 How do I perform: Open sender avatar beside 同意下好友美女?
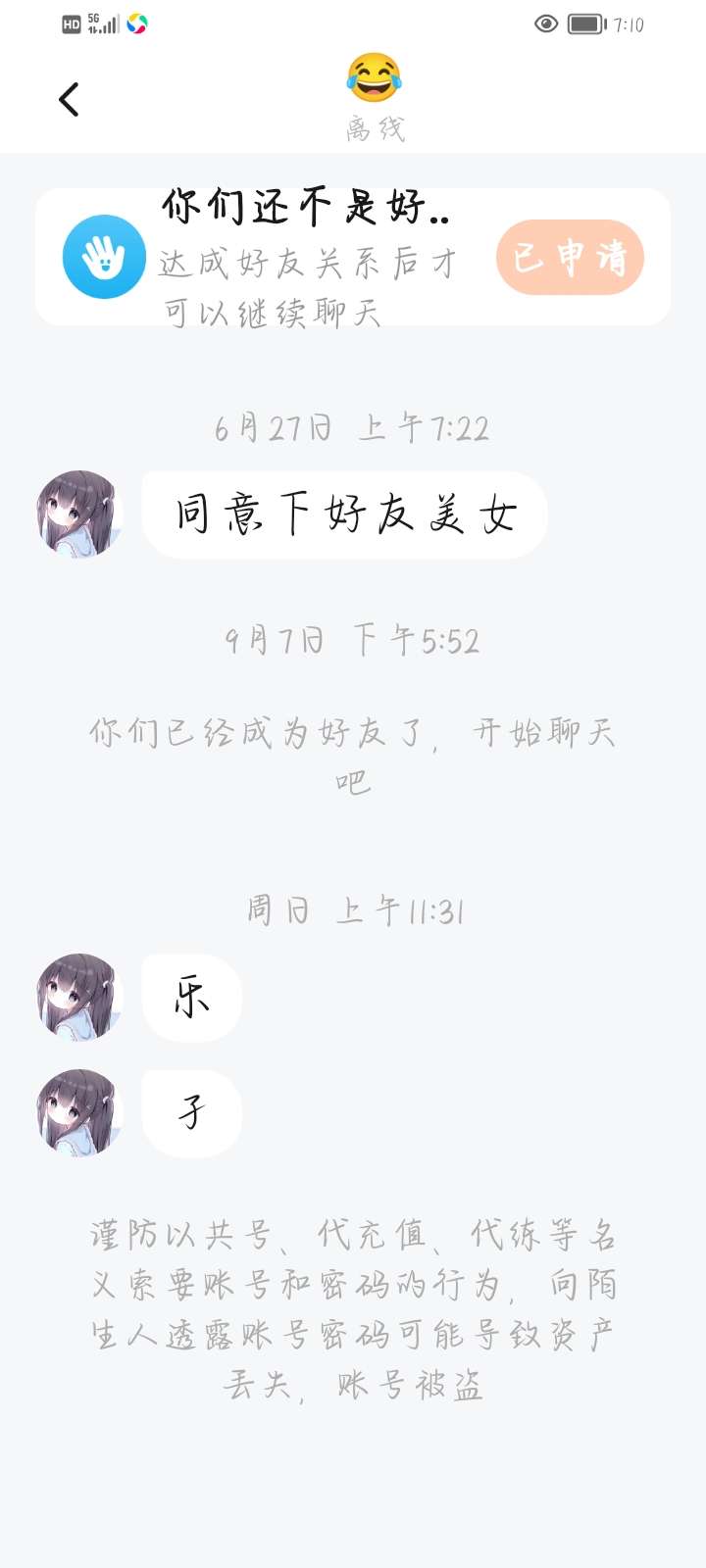(x=78, y=514)
